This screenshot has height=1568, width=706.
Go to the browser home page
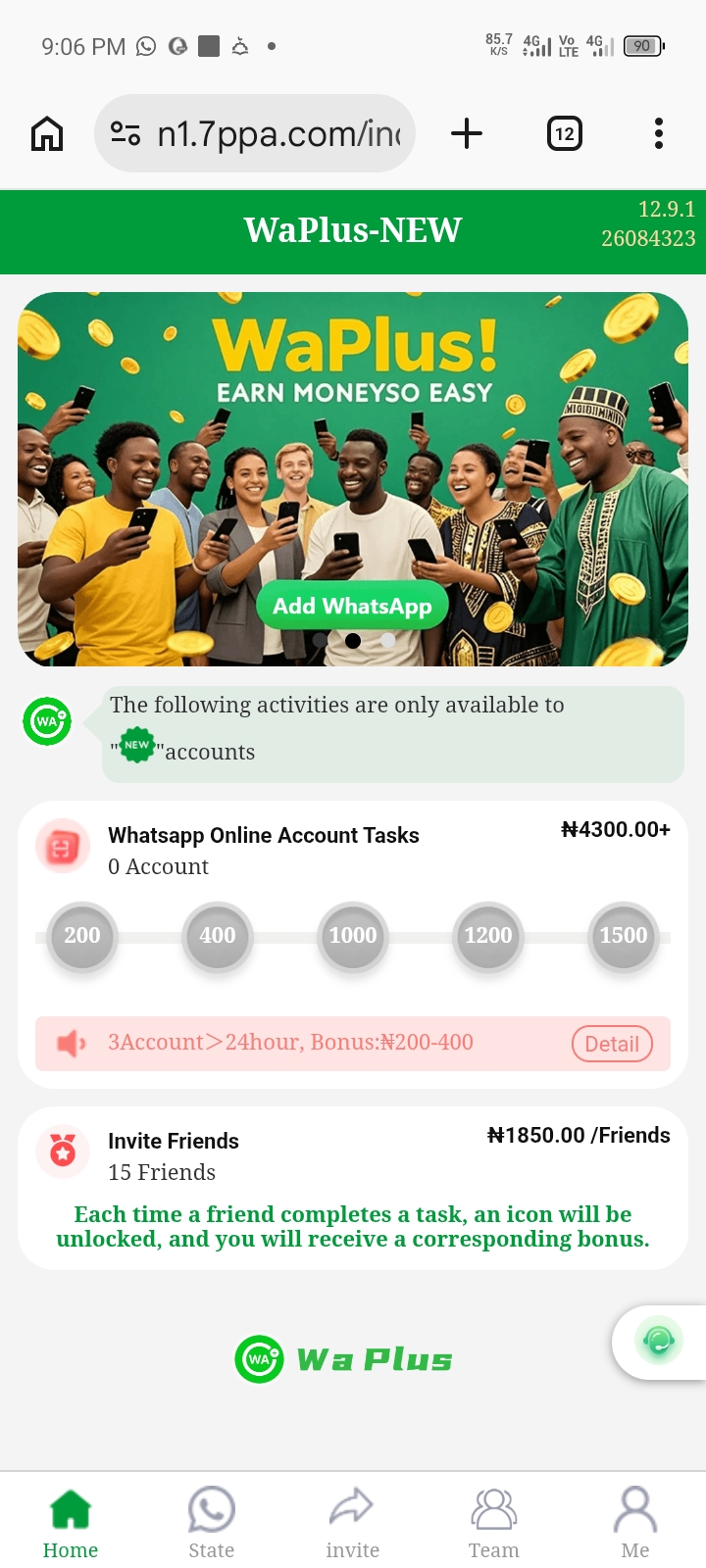pos(47,133)
